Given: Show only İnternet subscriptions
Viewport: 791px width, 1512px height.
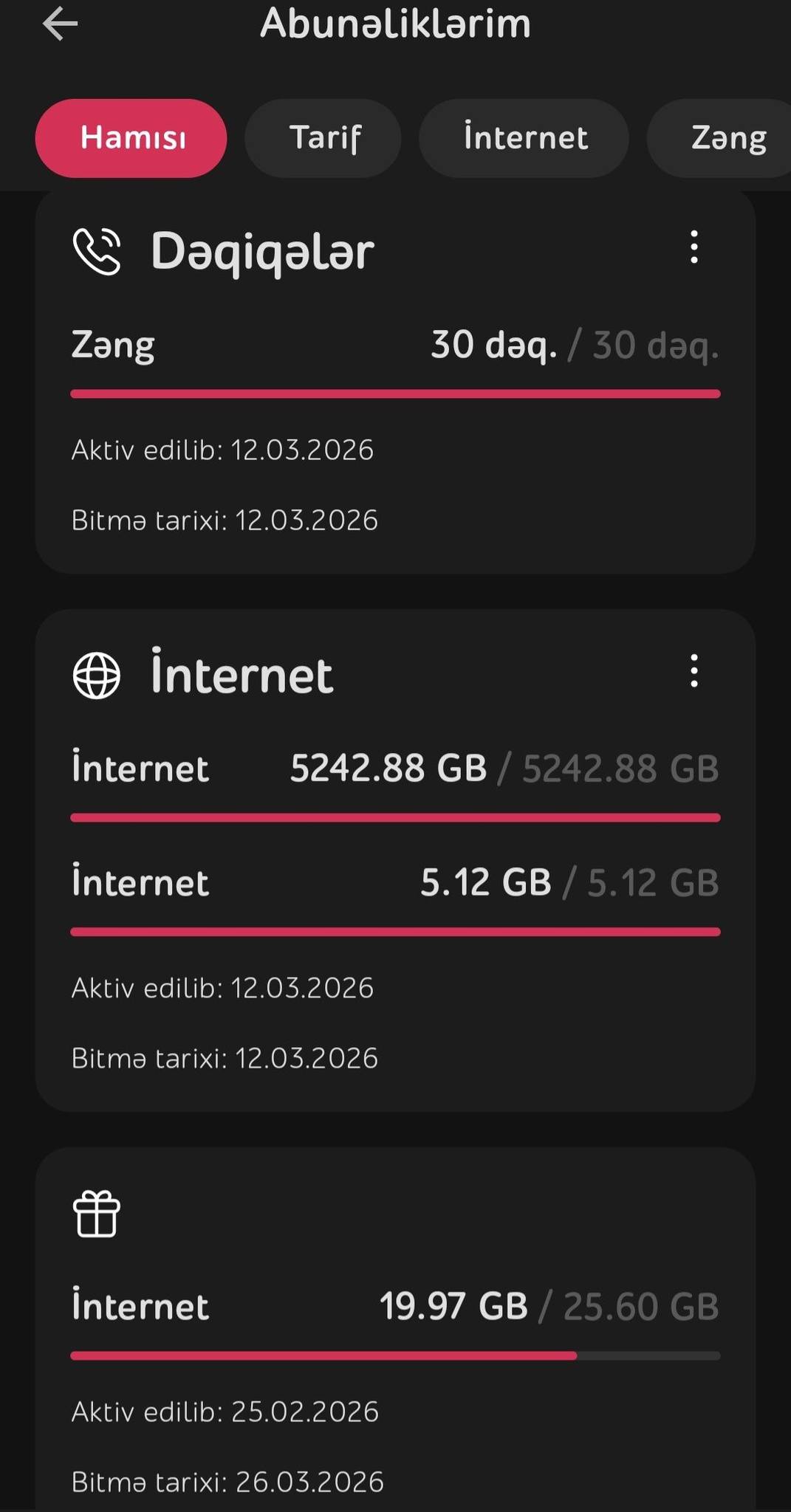Looking at the screenshot, I should [524, 138].
